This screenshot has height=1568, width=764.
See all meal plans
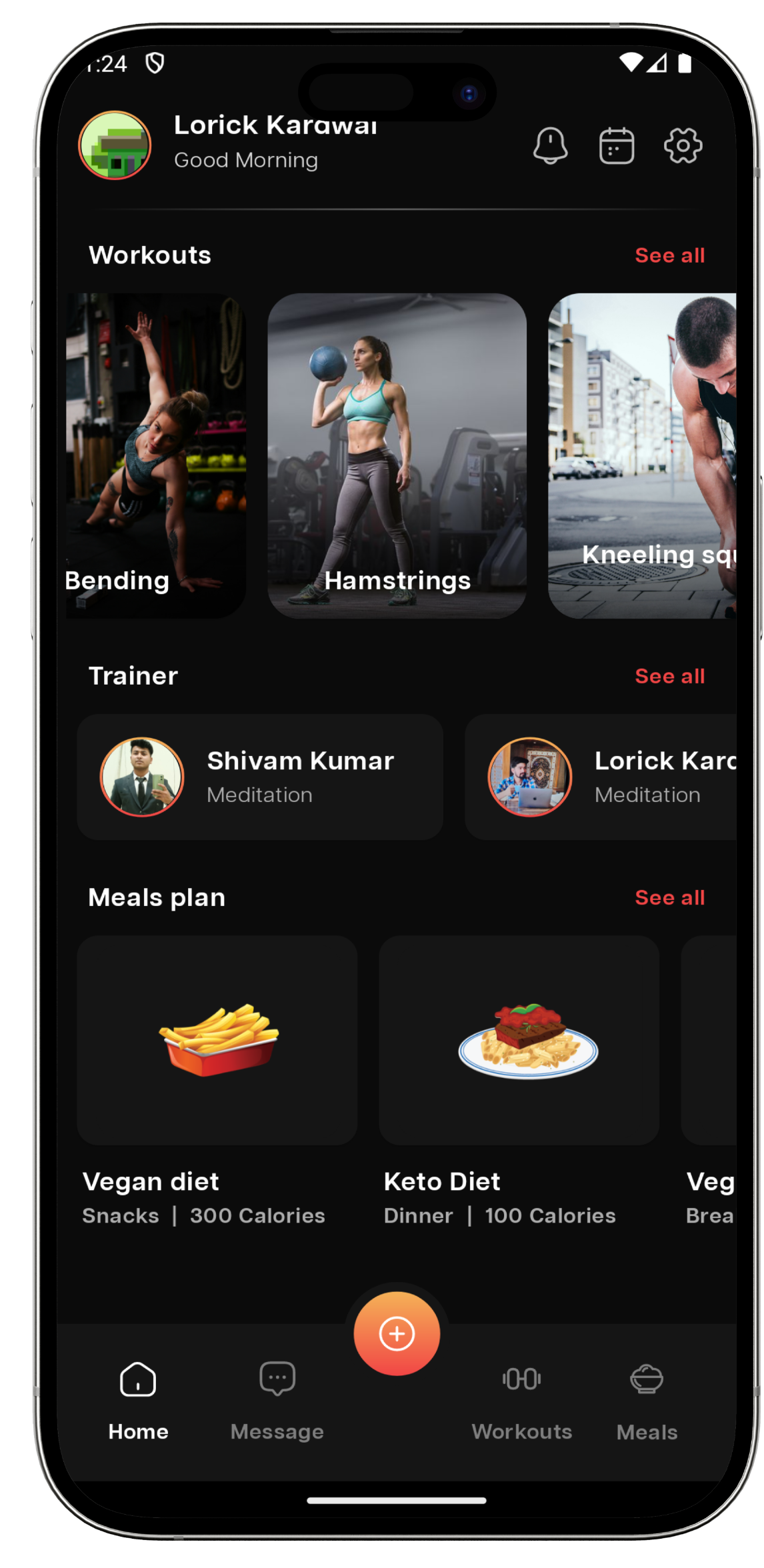click(x=669, y=897)
